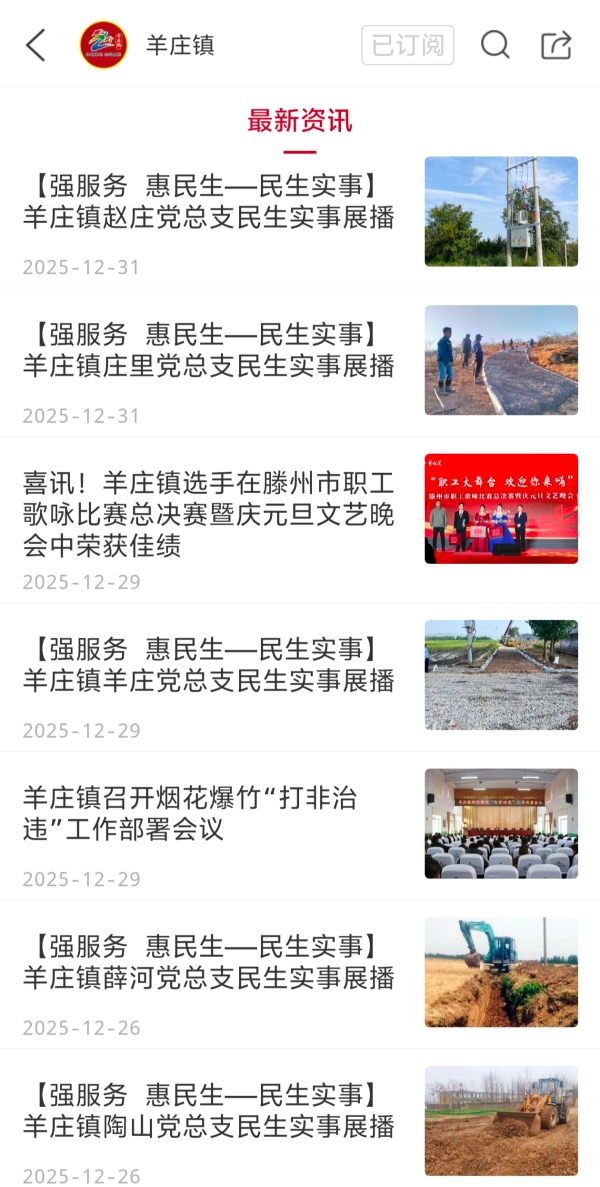
Task: Open the 陶山党总支民生实事展播 article
Action: pyautogui.click(x=209, y=1110)
